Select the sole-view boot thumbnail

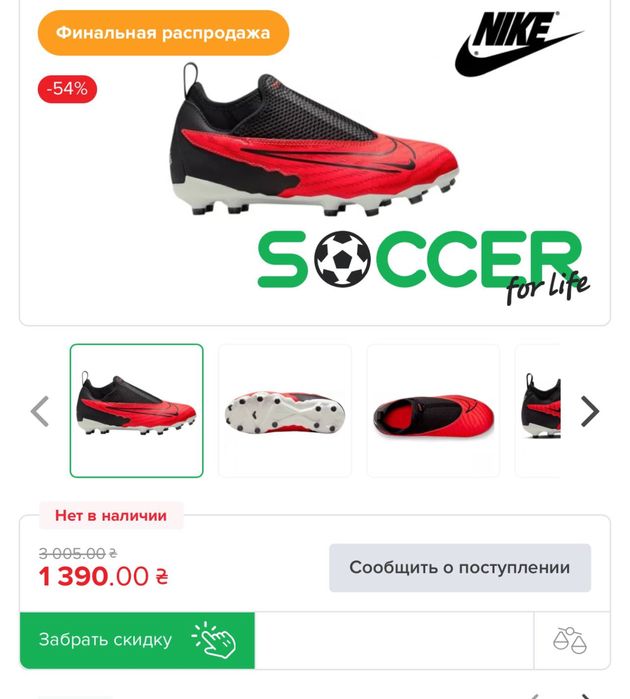click(x=285, y=411)
